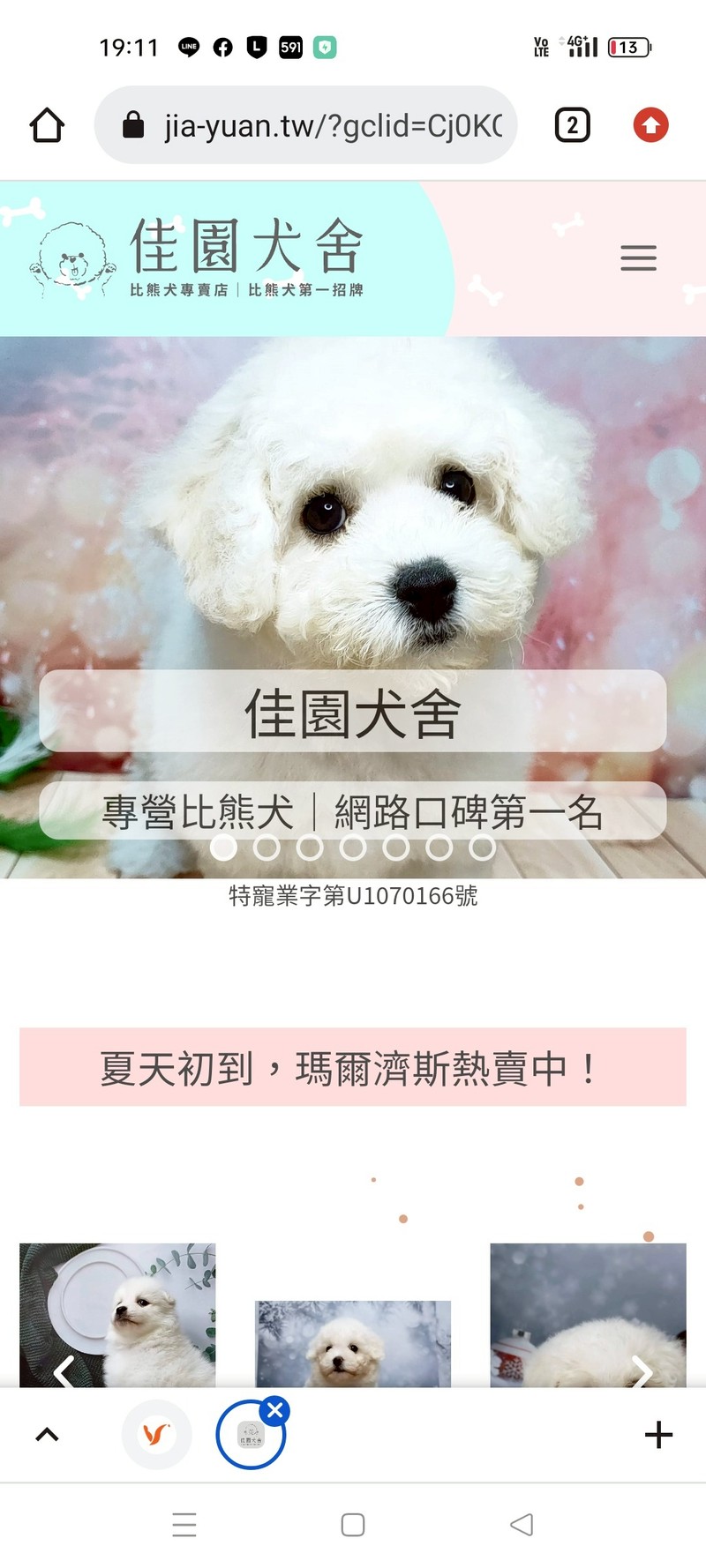706x1568 pixels.
Task: Close the current 佳園犬舍 tab
Action: pyautogui.click(x=275, y=1410)
